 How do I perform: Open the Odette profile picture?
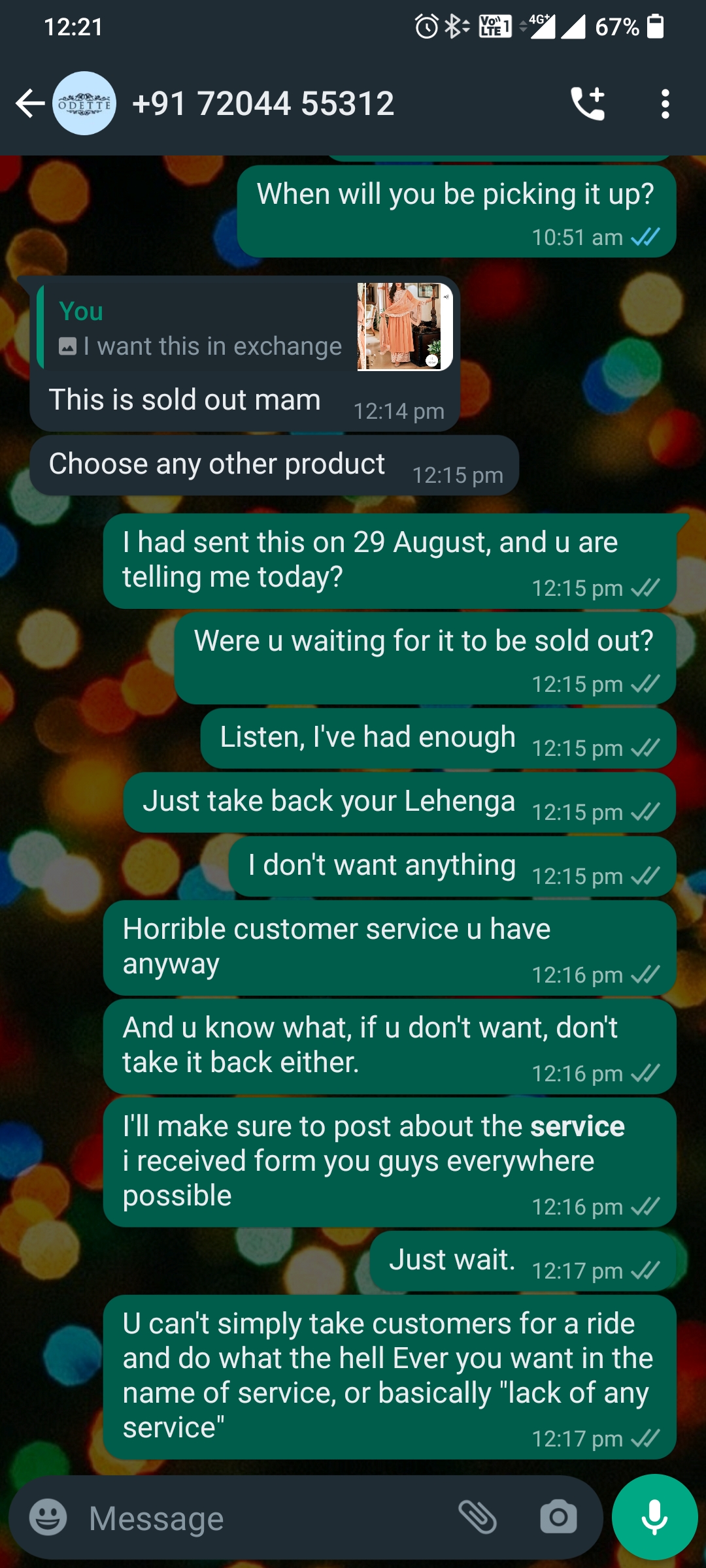click(84, 104)
